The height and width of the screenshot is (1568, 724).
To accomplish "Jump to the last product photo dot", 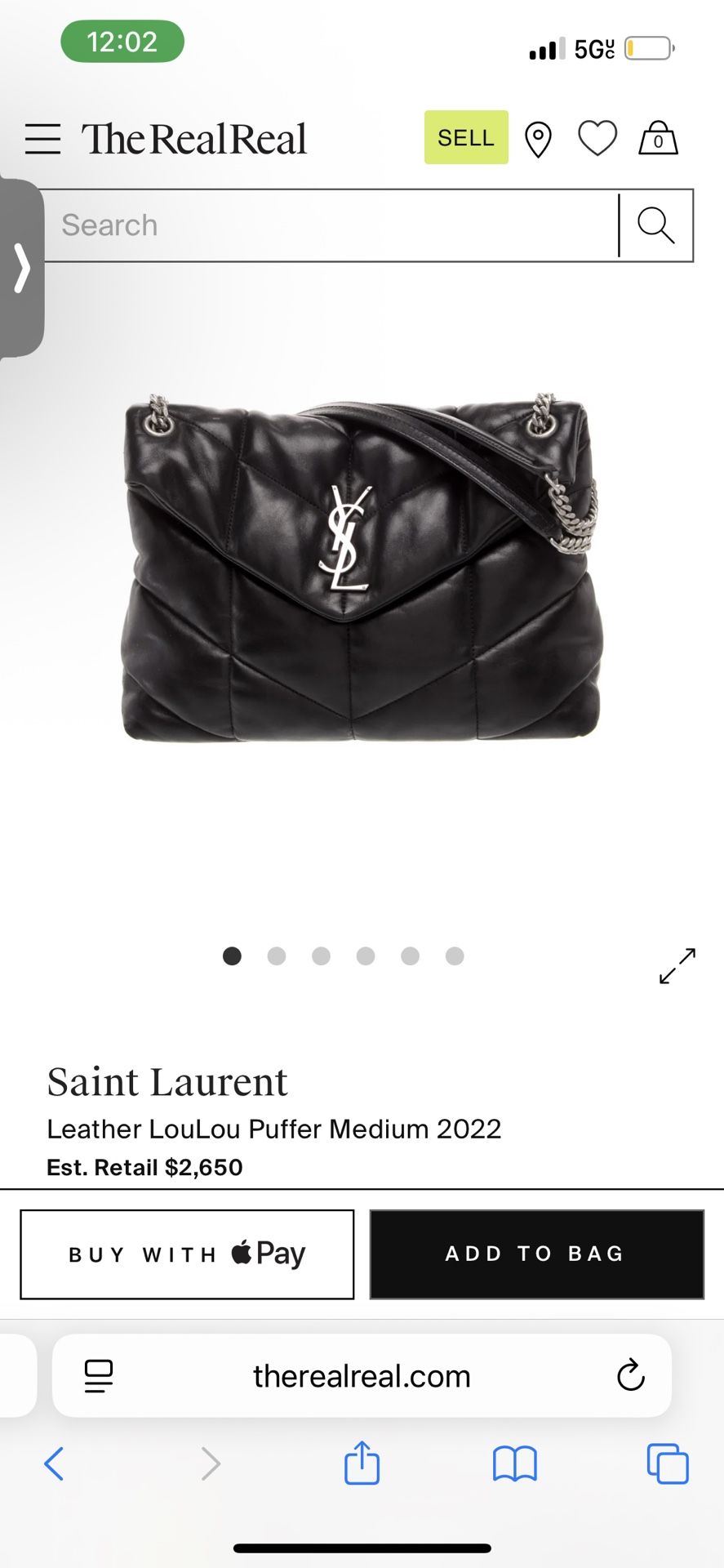I will pyautogui.click(x=455, y=956).
